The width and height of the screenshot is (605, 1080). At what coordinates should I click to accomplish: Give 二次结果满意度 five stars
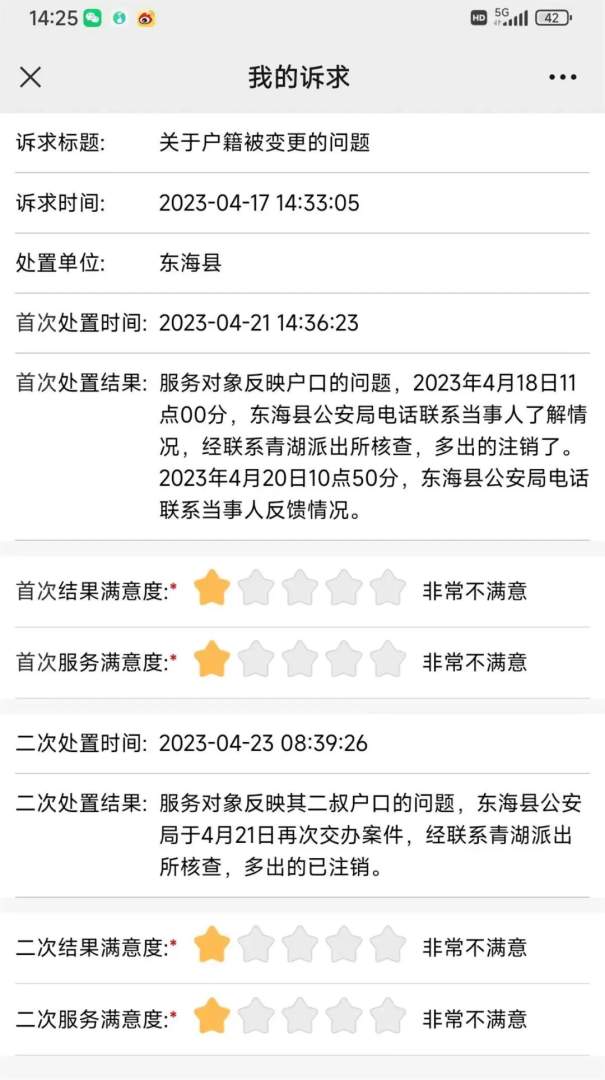(x=388, y=945)
